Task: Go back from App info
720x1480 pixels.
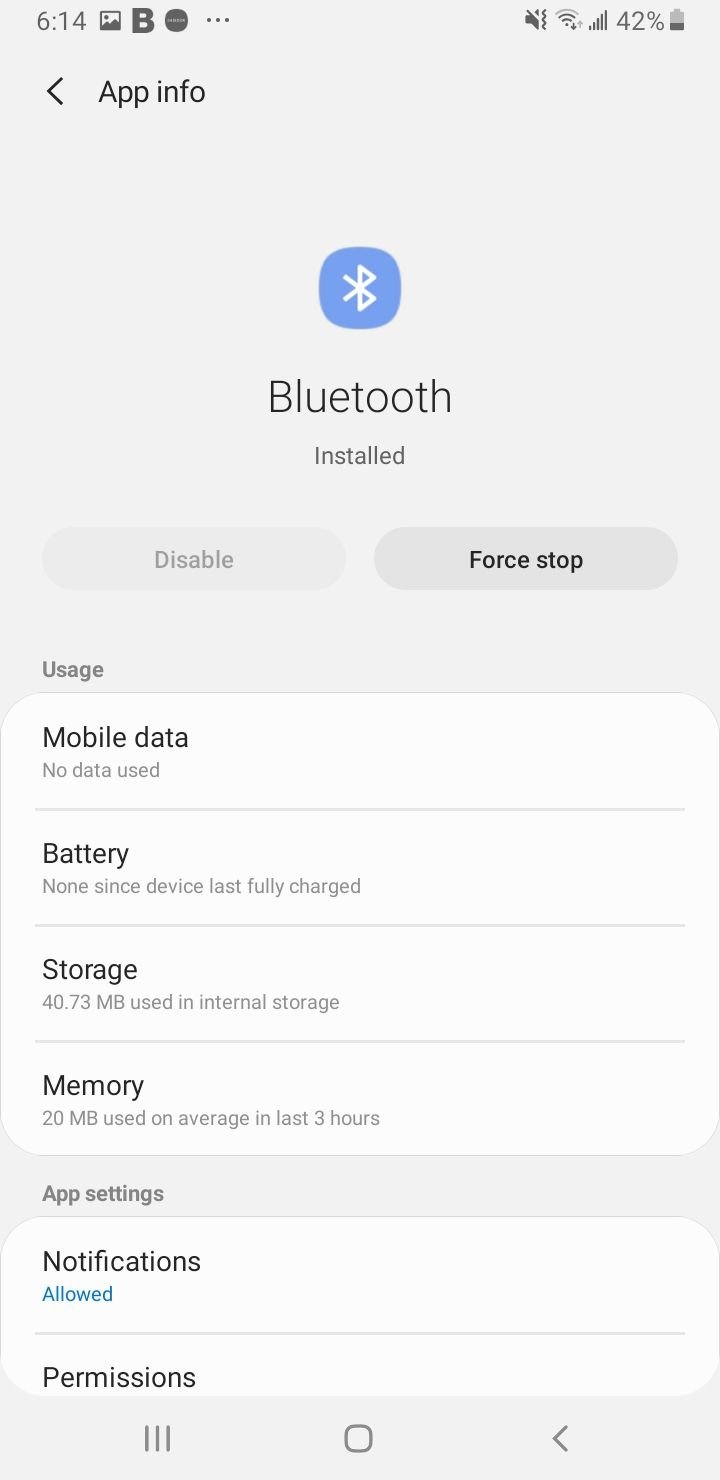Action: (x=56, y=92)
